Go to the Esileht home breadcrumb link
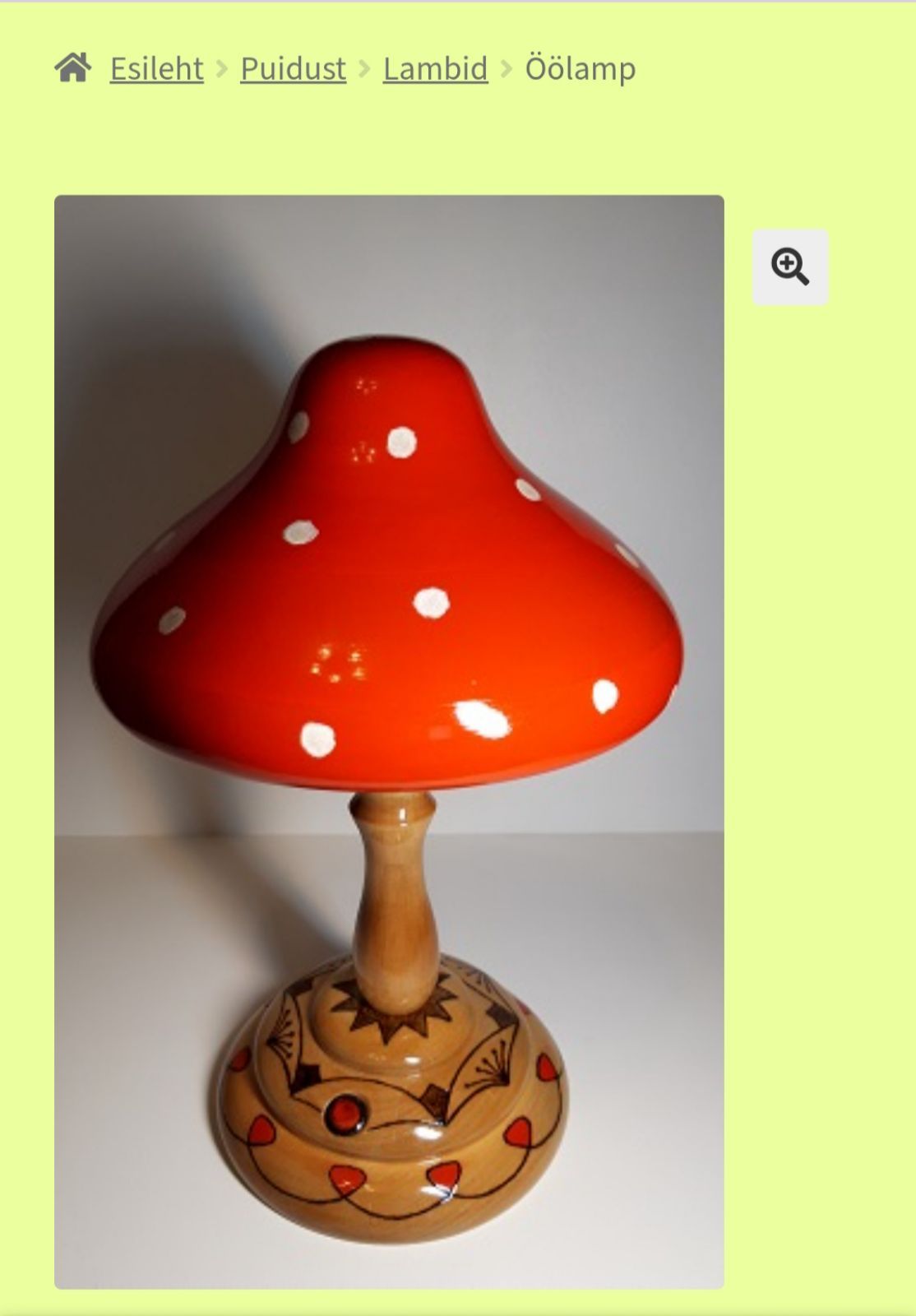The height and width of the screenshot is (1316, 916). click(156, 68)
